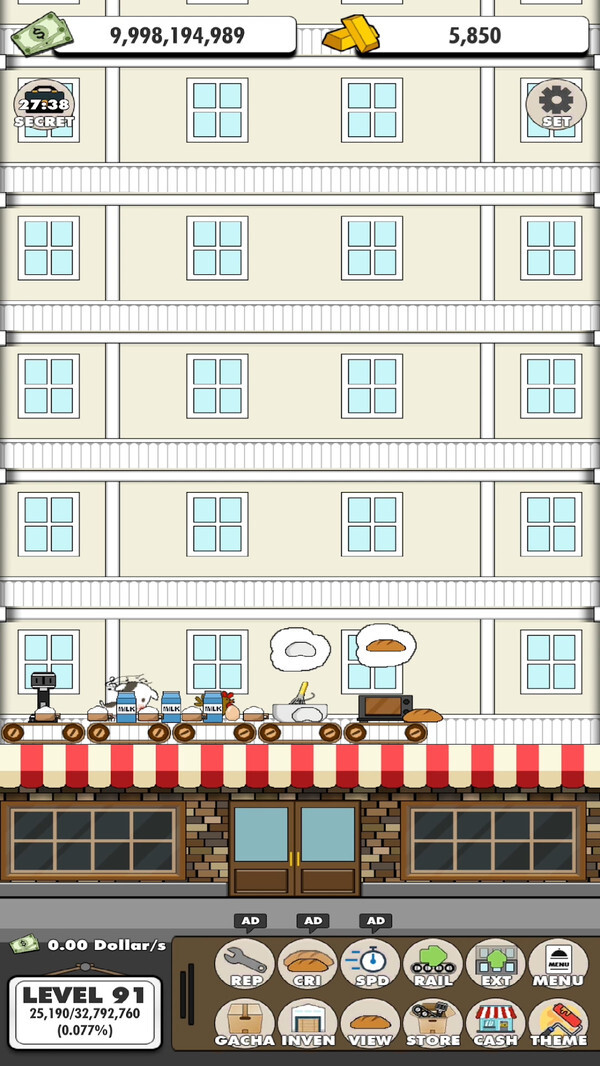Open the MENU button

(558, 964)
